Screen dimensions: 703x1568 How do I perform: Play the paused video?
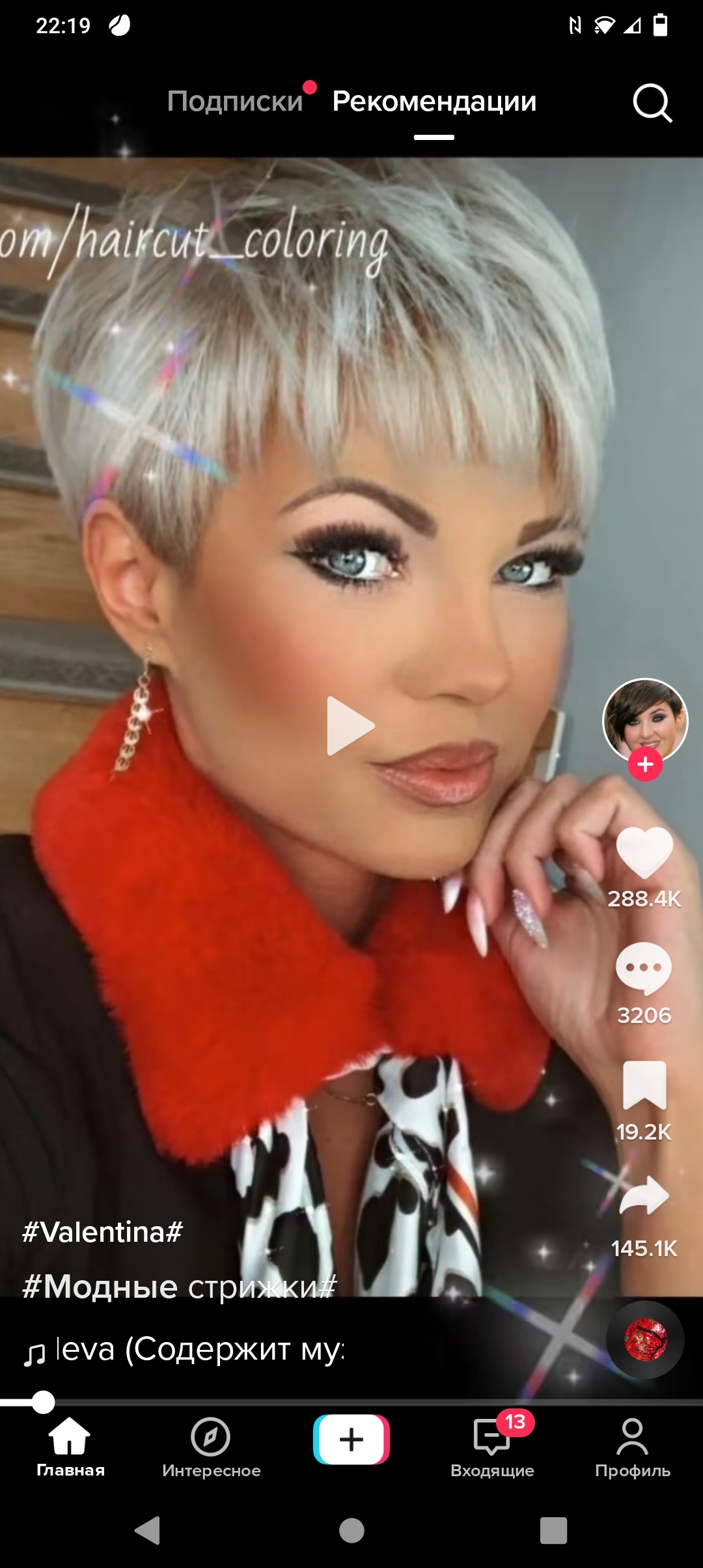tap(350, 725)
